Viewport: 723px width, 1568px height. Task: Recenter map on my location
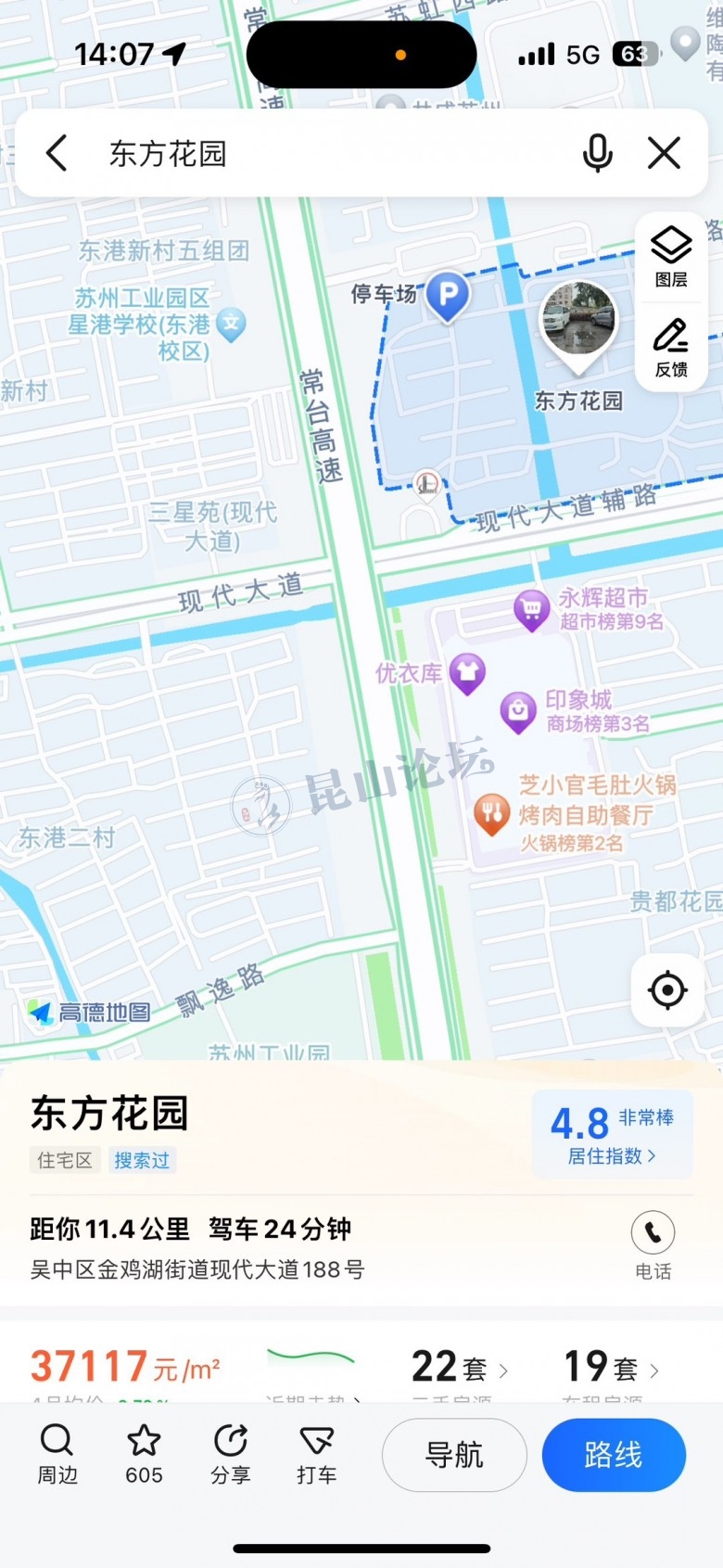667,990
